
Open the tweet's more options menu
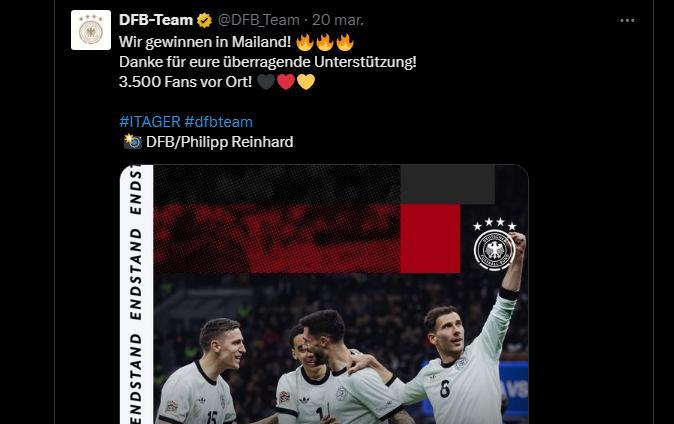pos(627,20)
